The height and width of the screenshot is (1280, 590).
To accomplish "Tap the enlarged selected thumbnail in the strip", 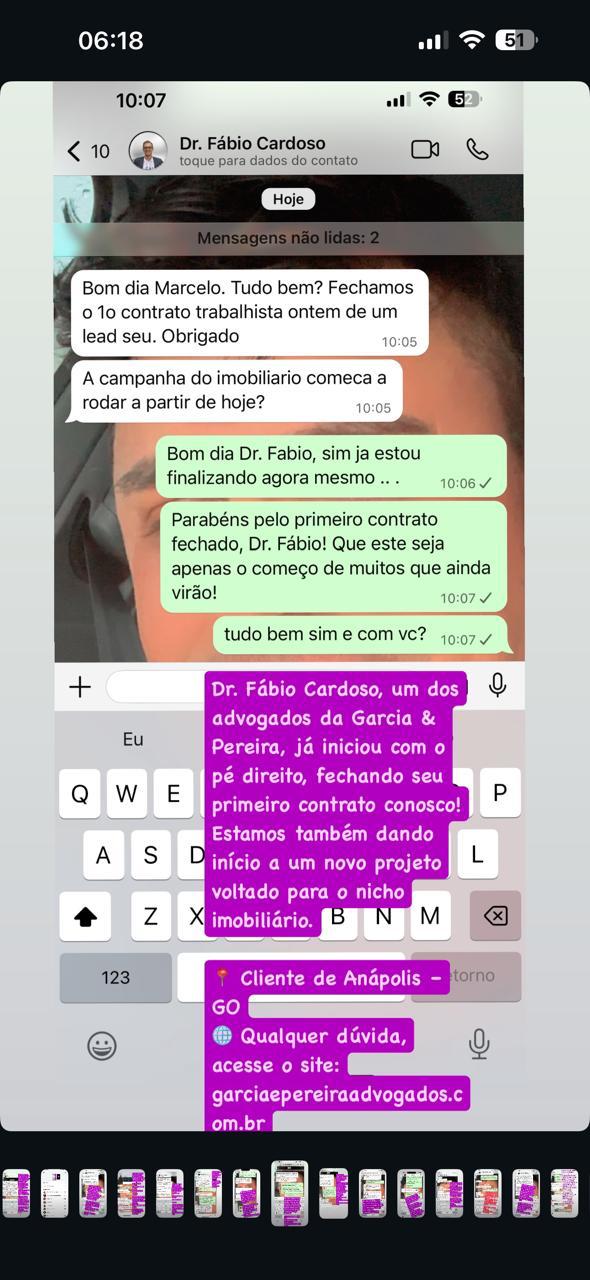I will [290, 1193].
